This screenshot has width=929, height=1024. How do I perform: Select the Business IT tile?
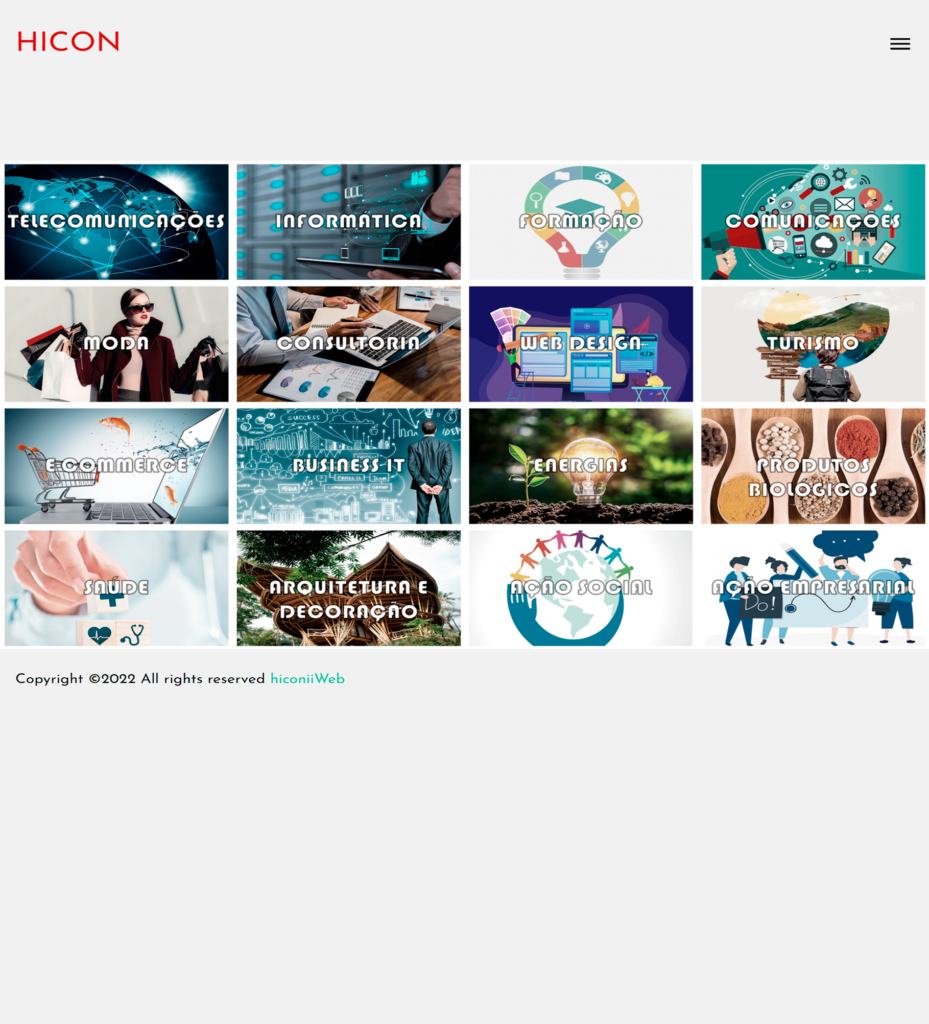(348, 465)
